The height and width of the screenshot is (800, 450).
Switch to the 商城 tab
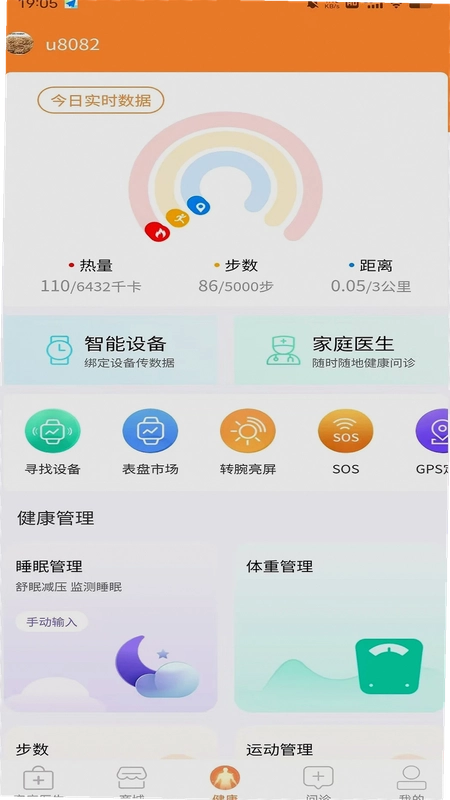point(132,782)
